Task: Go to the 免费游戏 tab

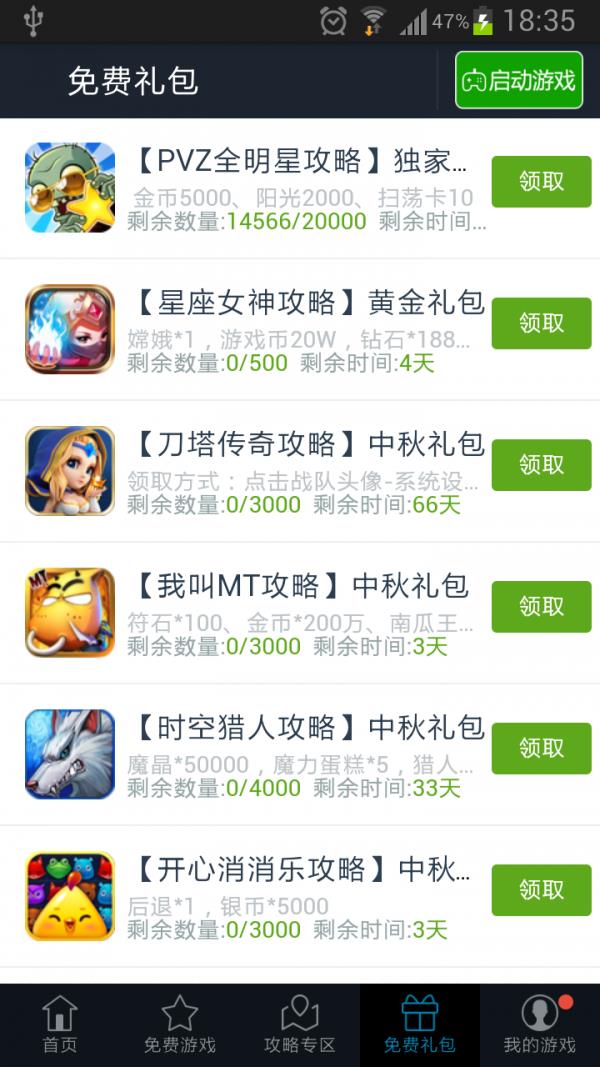Action: tap(180, 1025)
